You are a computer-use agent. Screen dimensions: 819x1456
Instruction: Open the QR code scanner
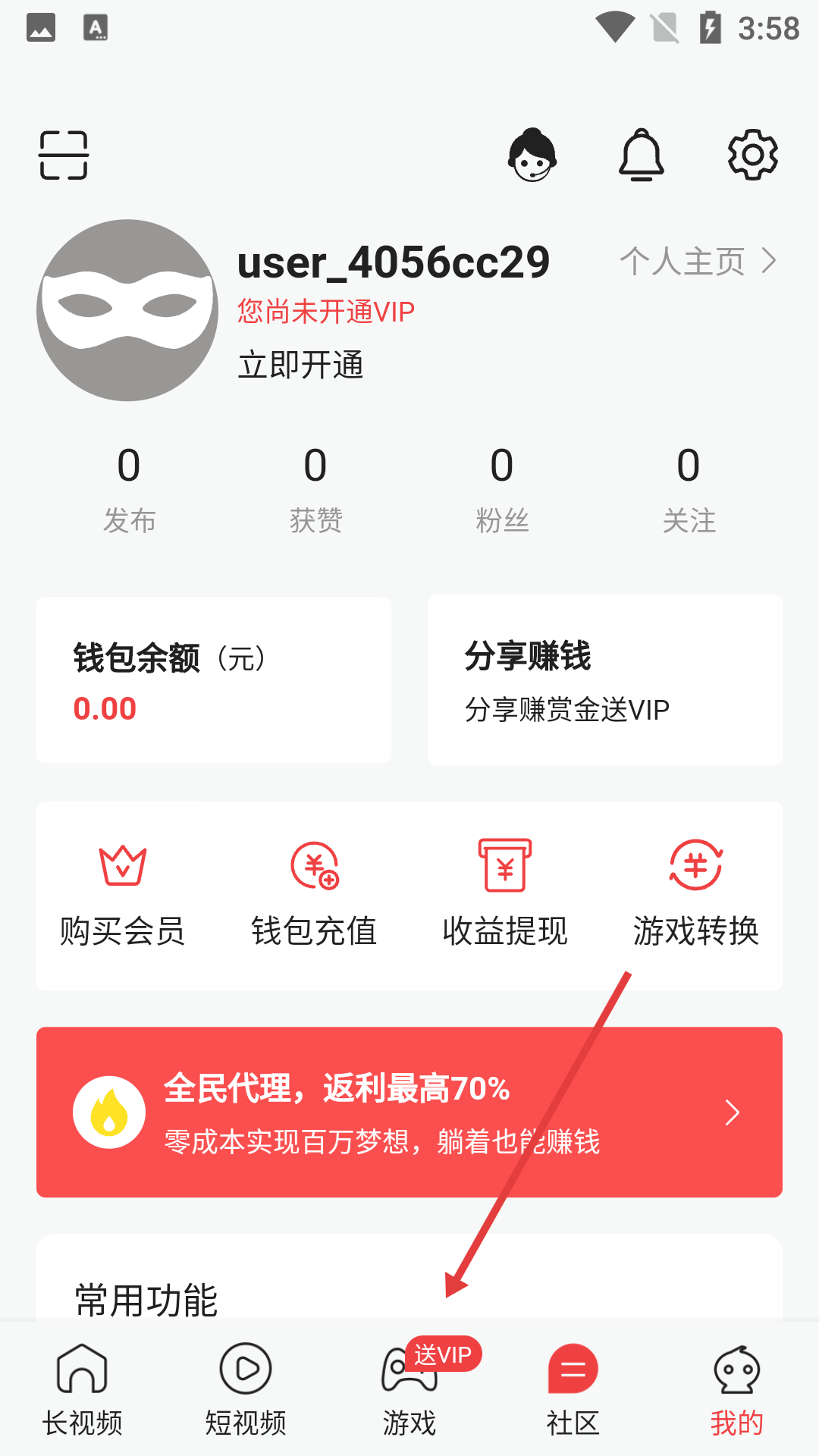64,155
